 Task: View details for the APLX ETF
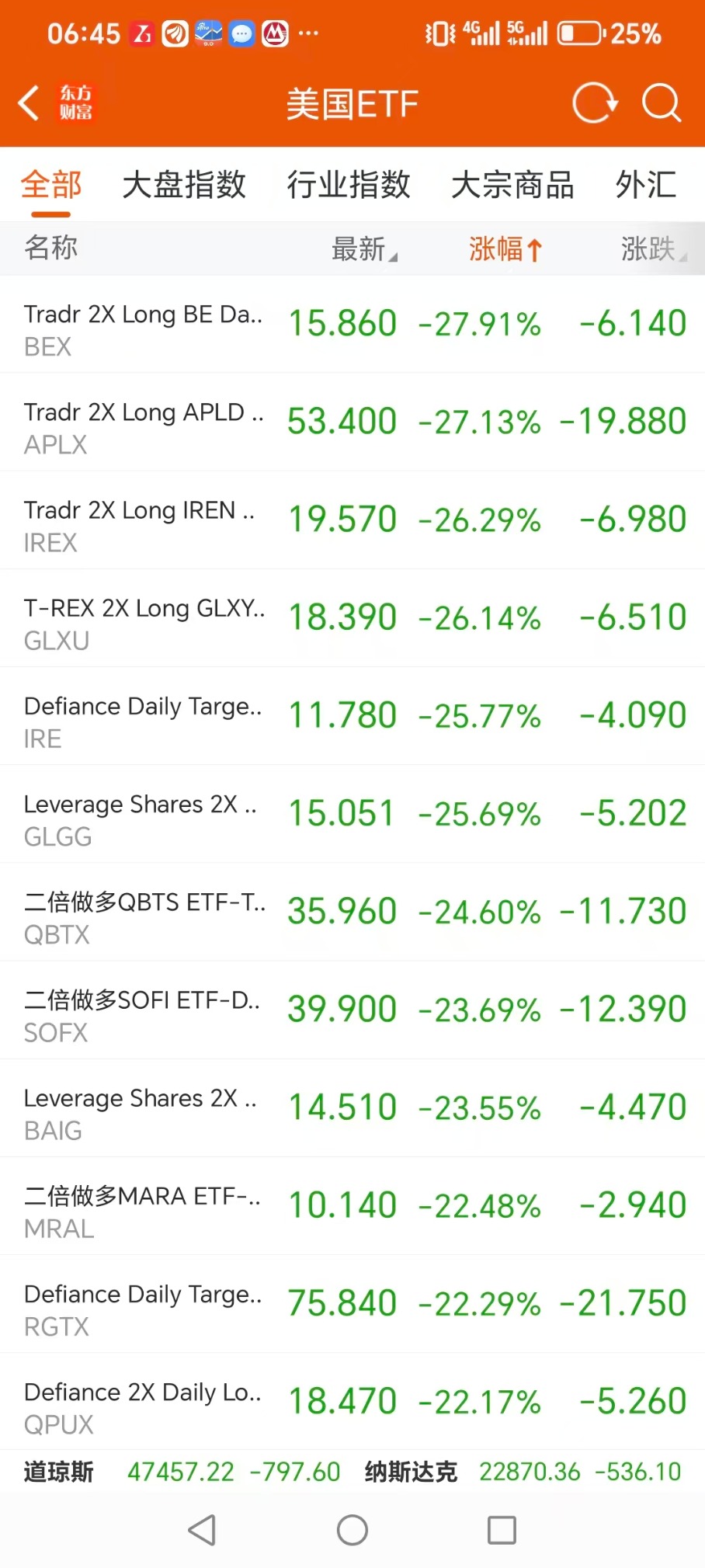point(352,422)
